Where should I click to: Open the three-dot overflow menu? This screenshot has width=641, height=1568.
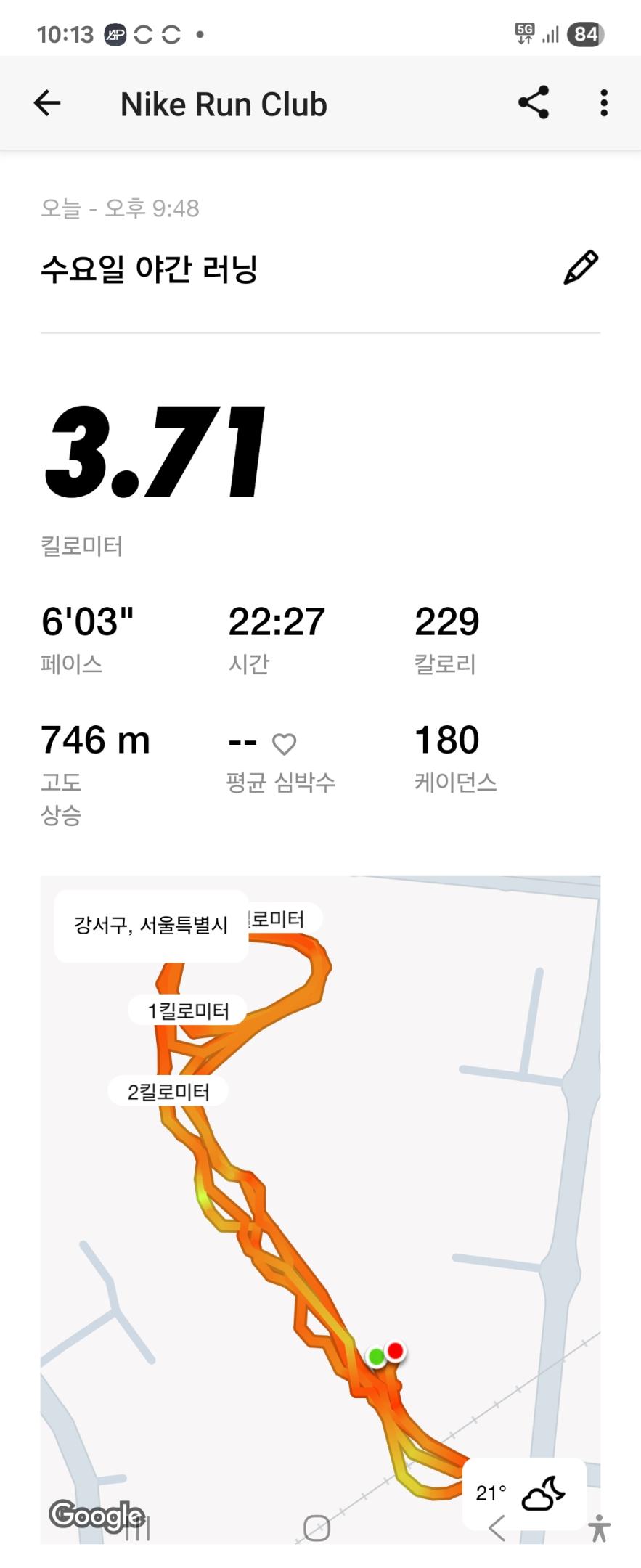(603, 103)
